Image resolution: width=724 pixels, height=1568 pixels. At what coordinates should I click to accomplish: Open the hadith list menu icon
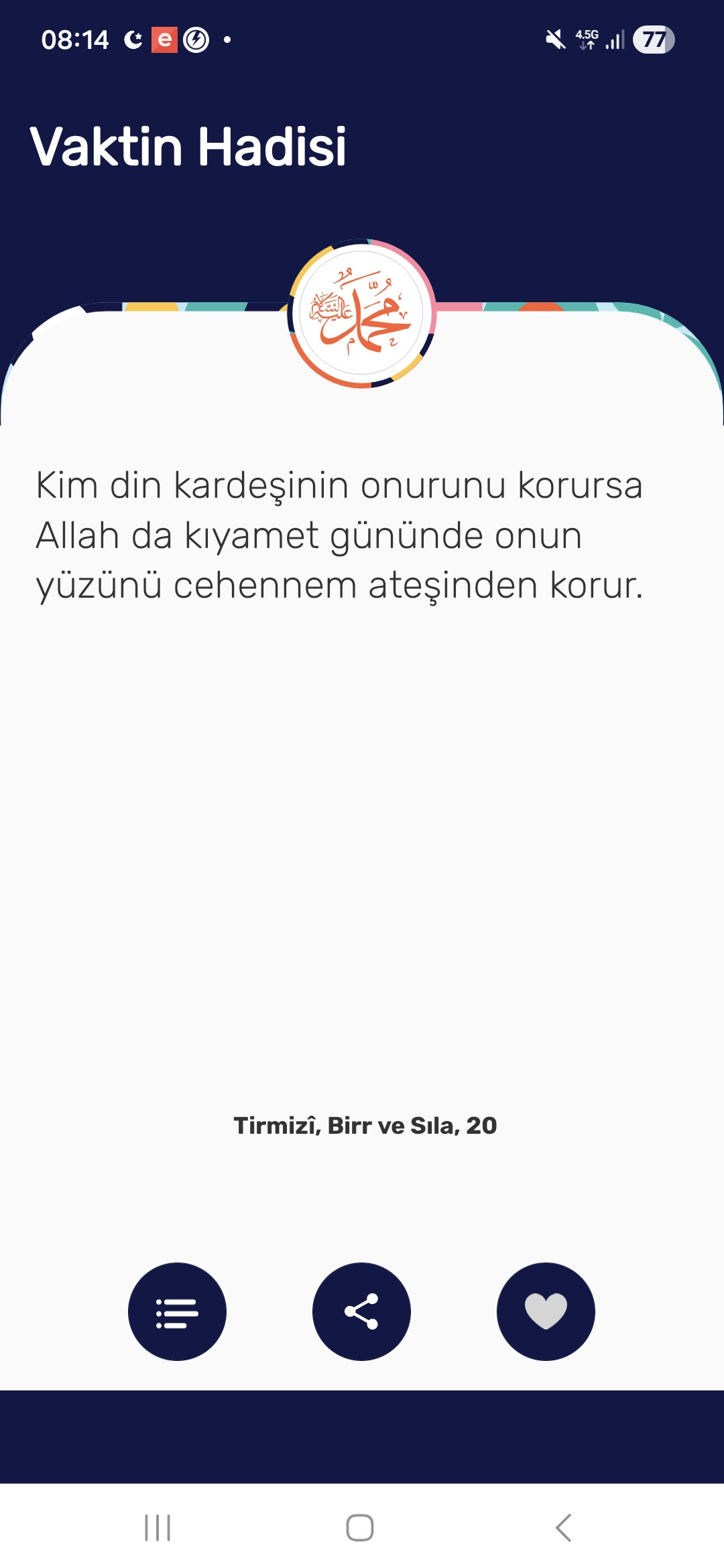pyautogui.click(x=176, y=1312)
